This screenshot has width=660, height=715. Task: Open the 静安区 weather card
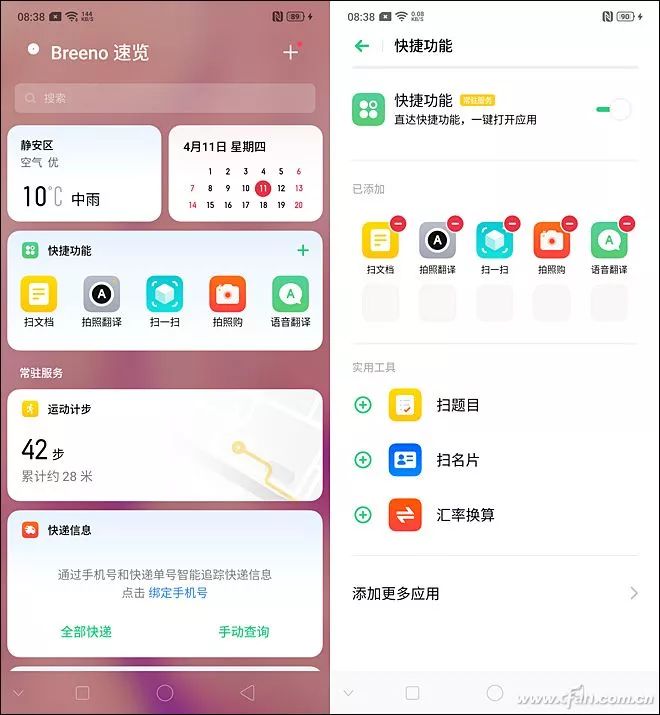(84, 173)
